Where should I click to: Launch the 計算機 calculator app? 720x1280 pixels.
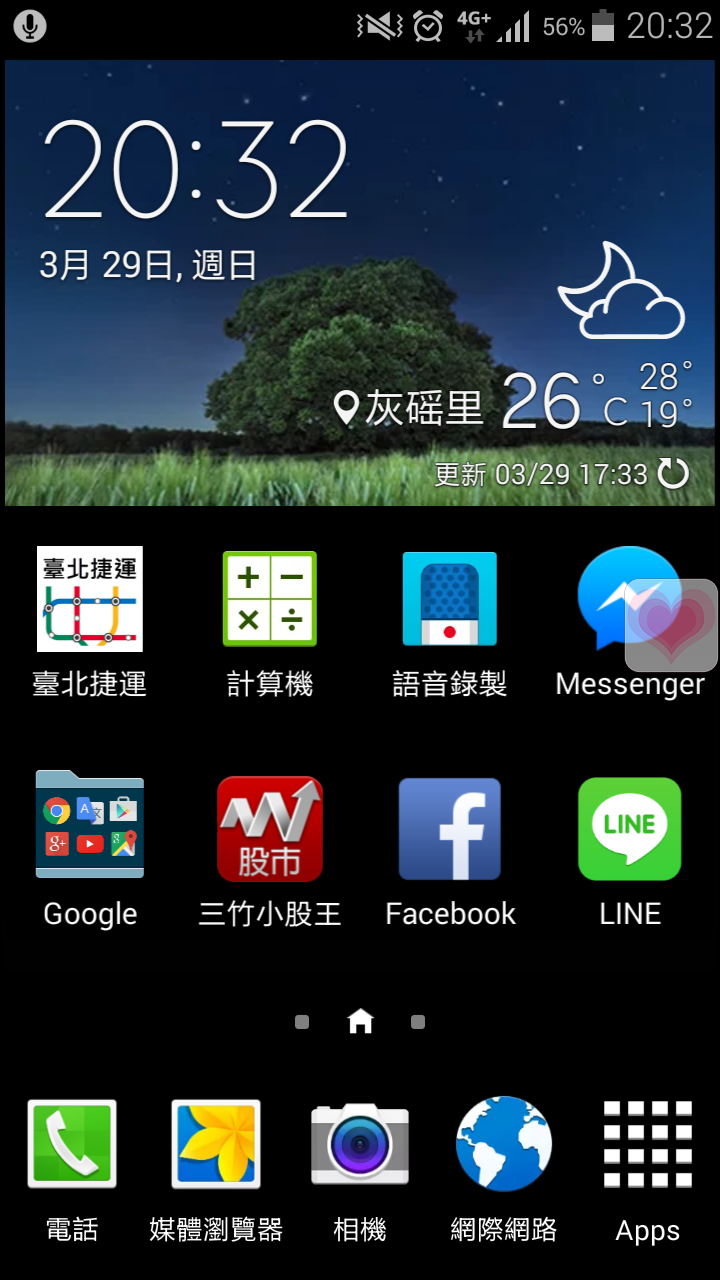(270, 600)
